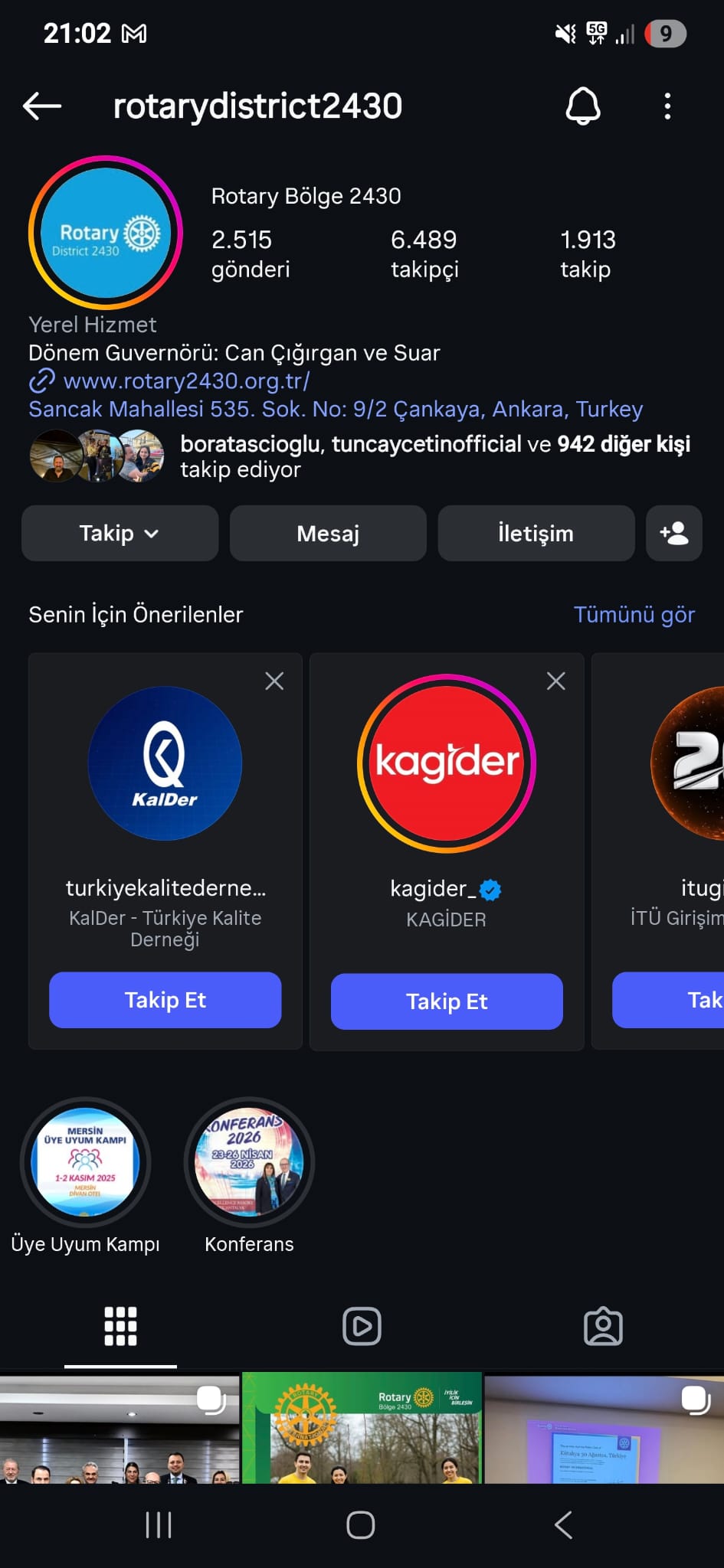
Task: Switch to the tagged photos tab
Action: tap(603, 1326)
